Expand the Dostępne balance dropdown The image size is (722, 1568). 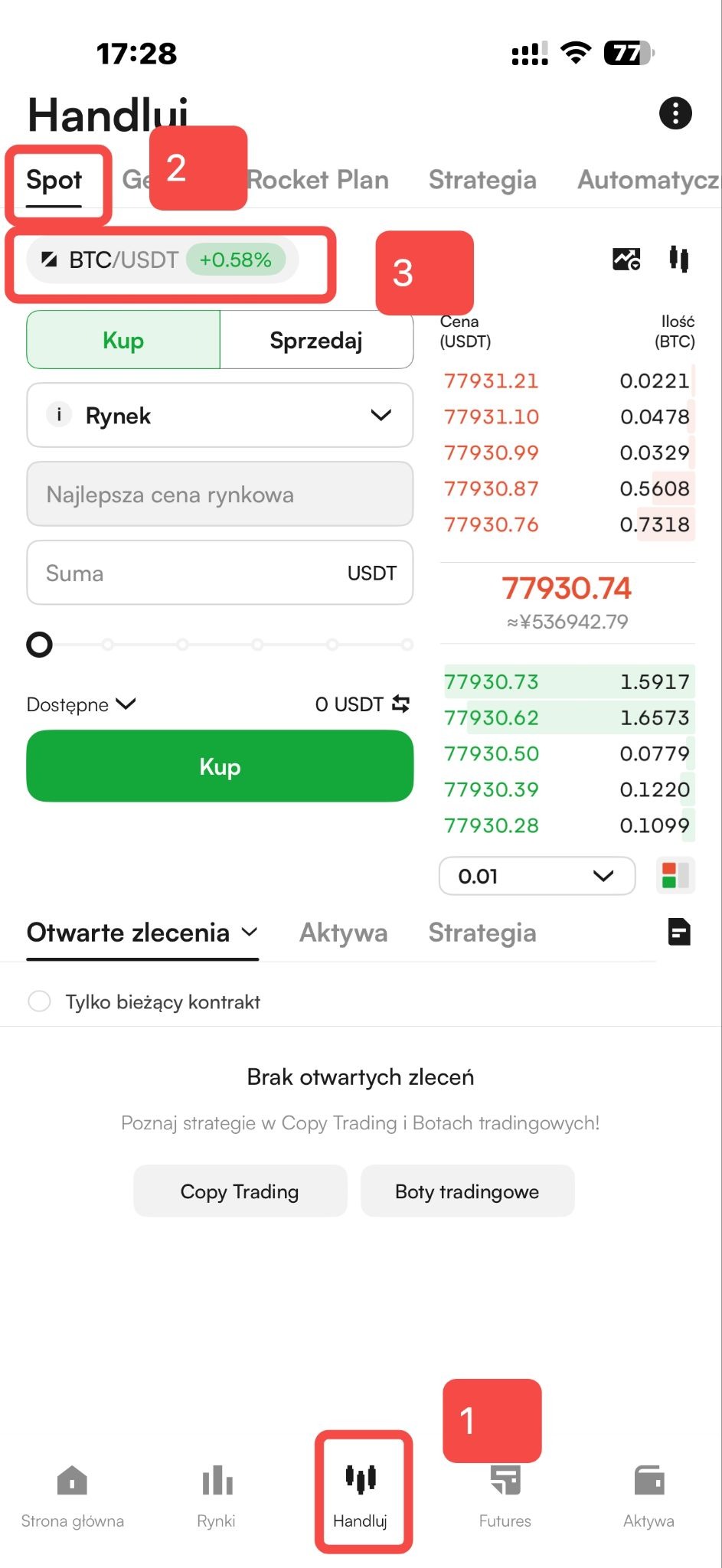(81, 704)
